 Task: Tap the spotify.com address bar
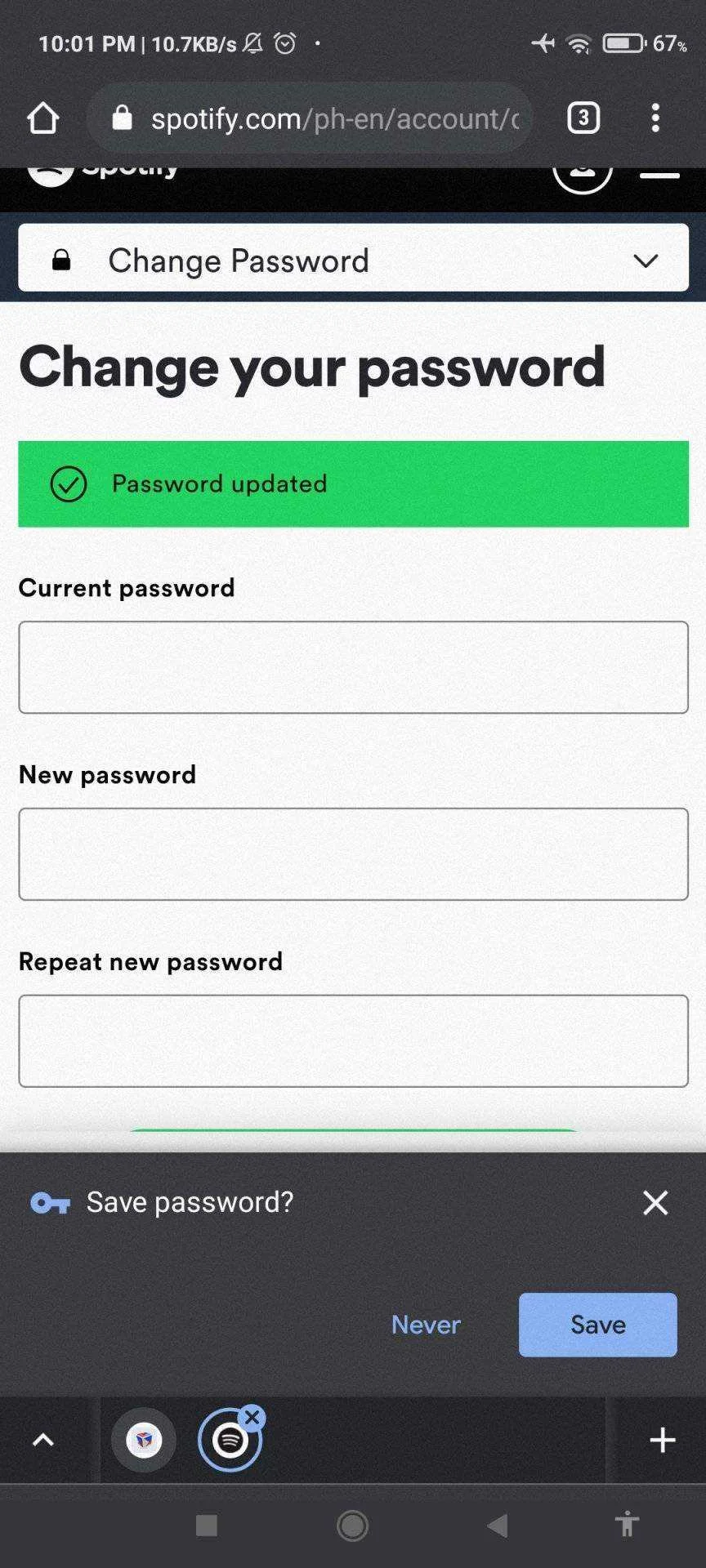tap(311, 118)
